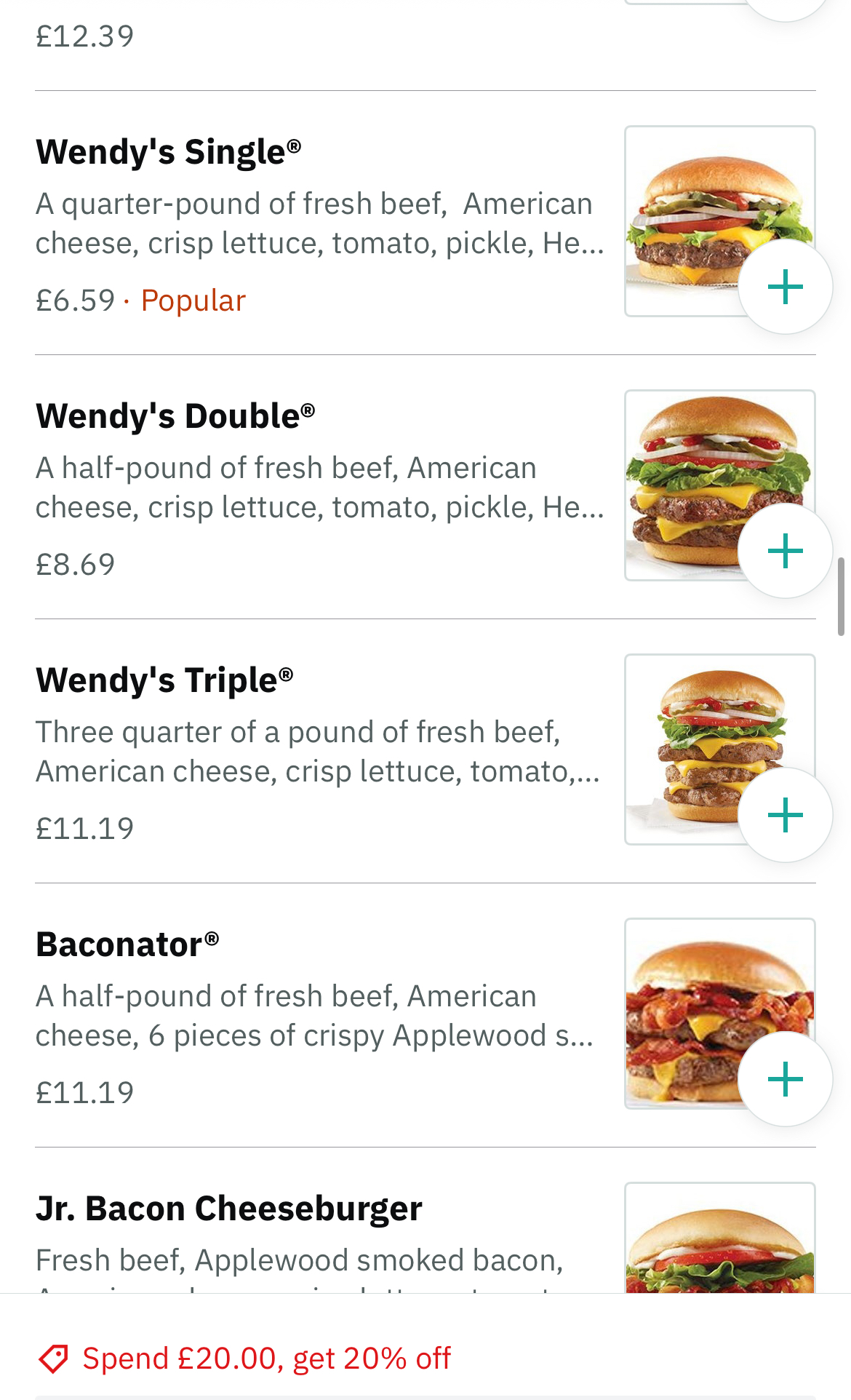The height and width of the screenshot is (1400, 851).
Task: Add Wendy's Triple to the basket
Action: [x=785, y=815]
